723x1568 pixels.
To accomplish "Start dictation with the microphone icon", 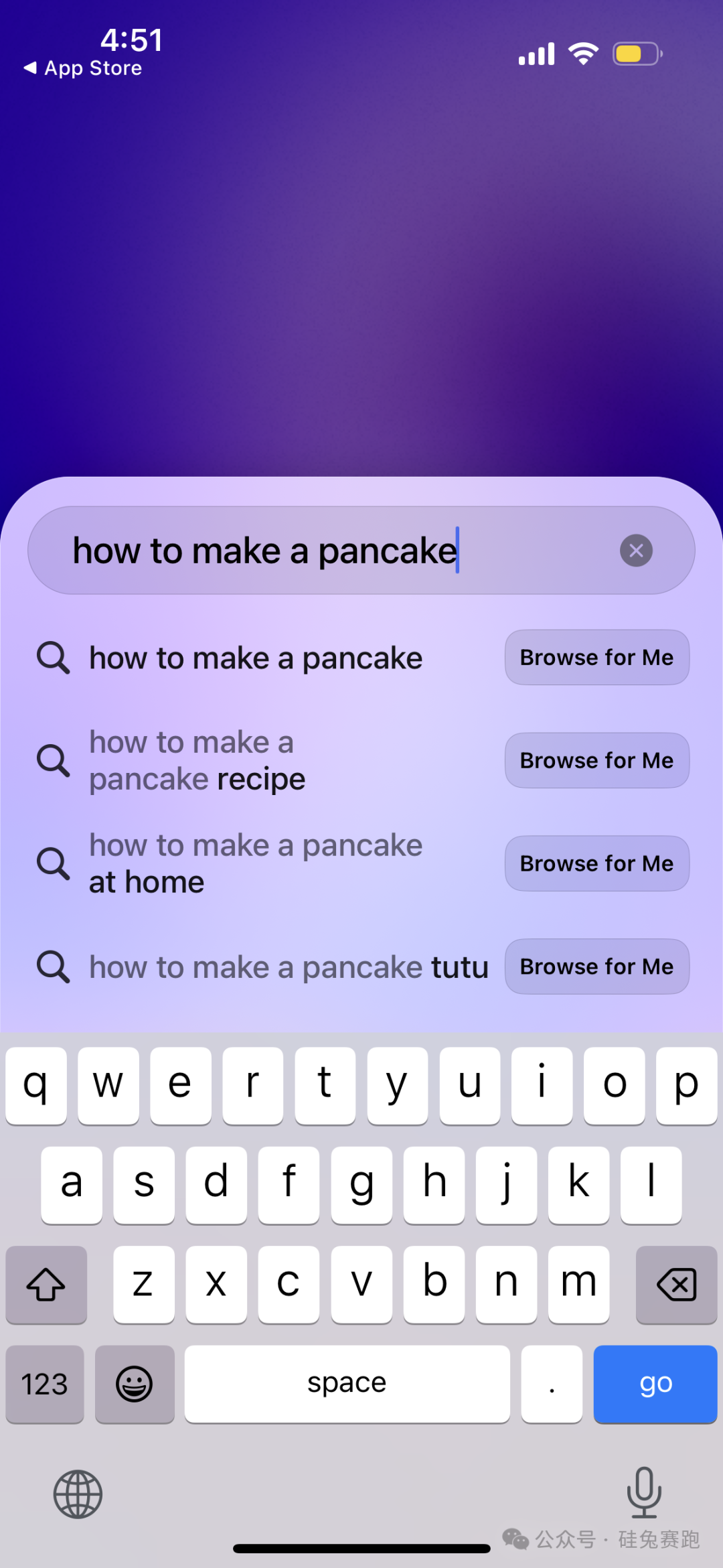I will [x=643, y=1492].
